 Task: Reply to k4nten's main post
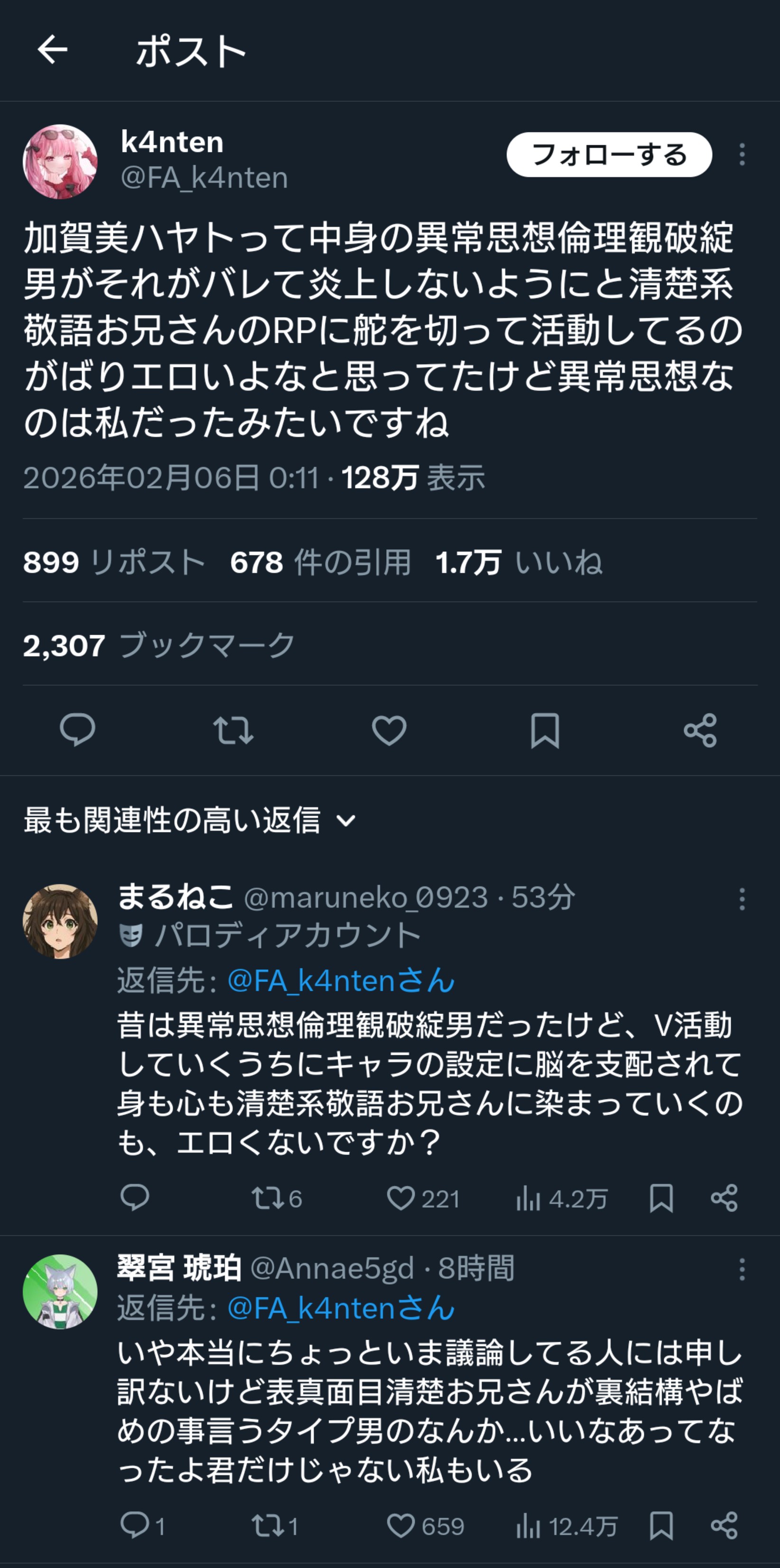pyautogui.click(x=78, y=730)
